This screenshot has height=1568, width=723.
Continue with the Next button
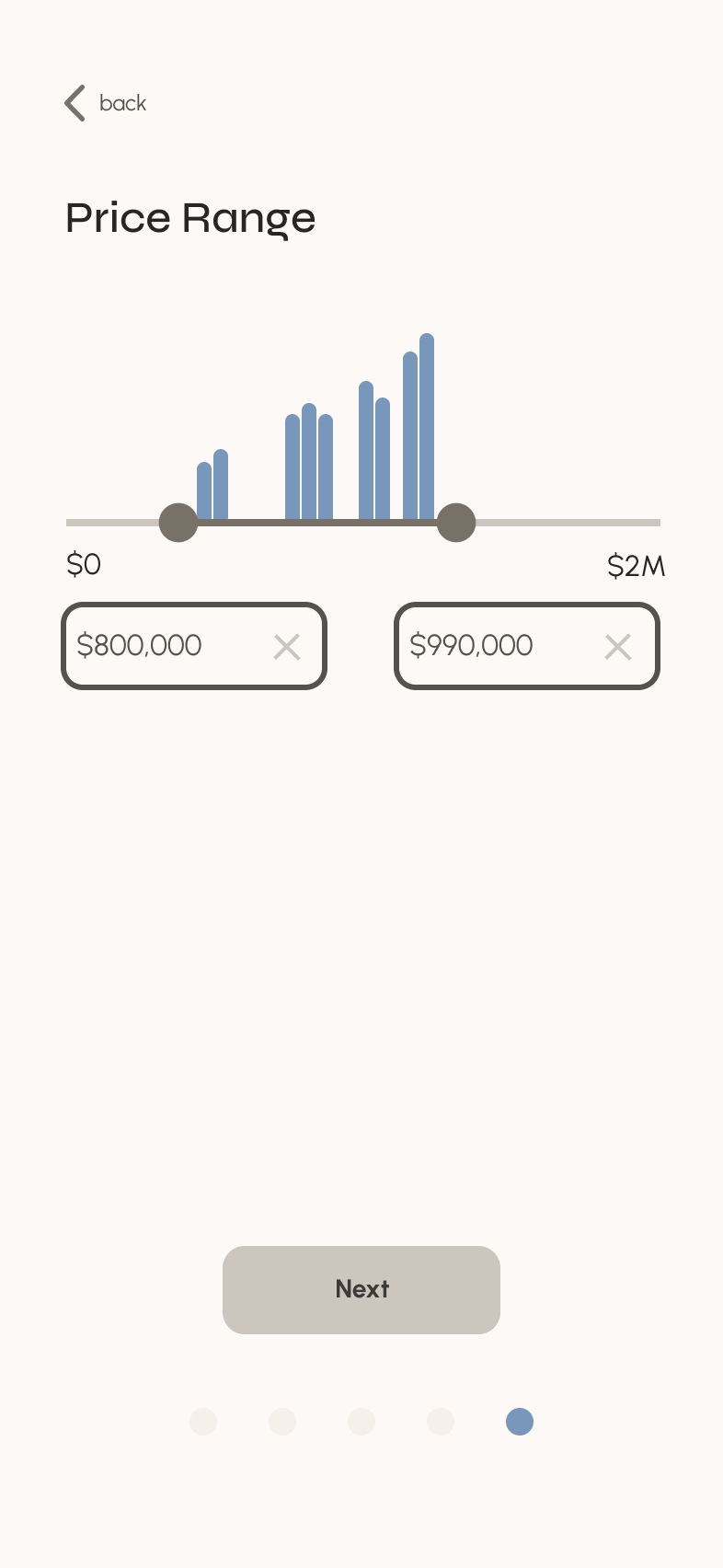pyautogui.click(x=361, y=1289)
